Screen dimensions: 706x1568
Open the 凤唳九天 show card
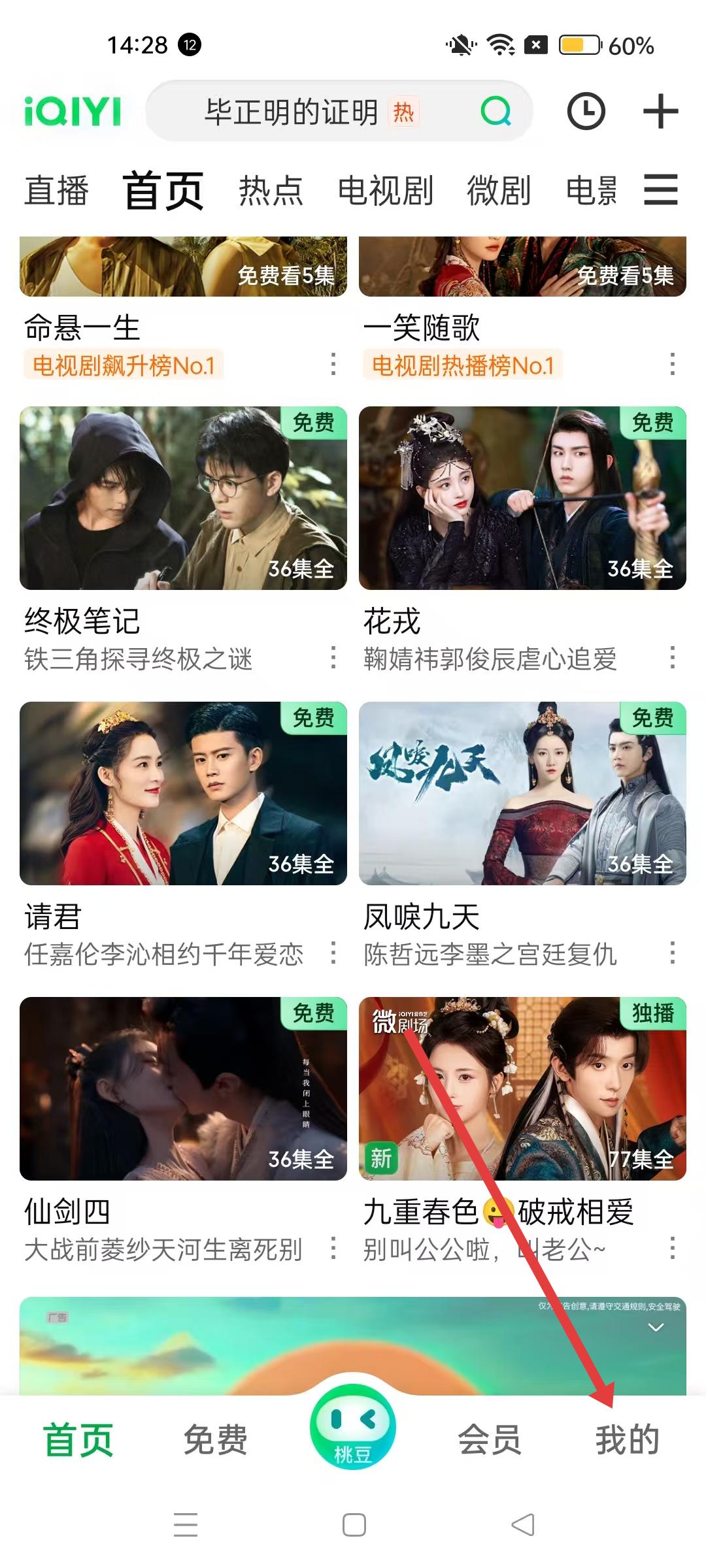point(522,793)
